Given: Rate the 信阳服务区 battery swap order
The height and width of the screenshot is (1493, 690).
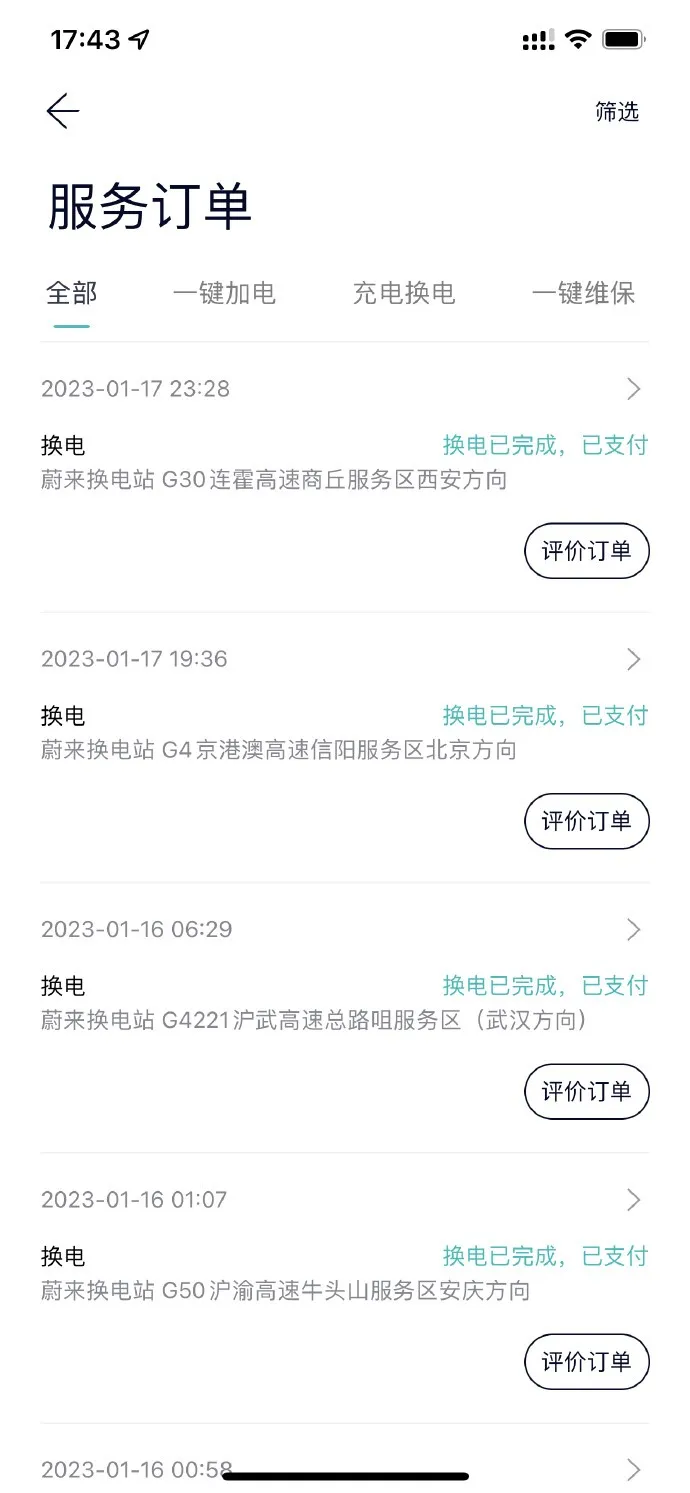Looking at the screenshot, I should coord(586,821).
